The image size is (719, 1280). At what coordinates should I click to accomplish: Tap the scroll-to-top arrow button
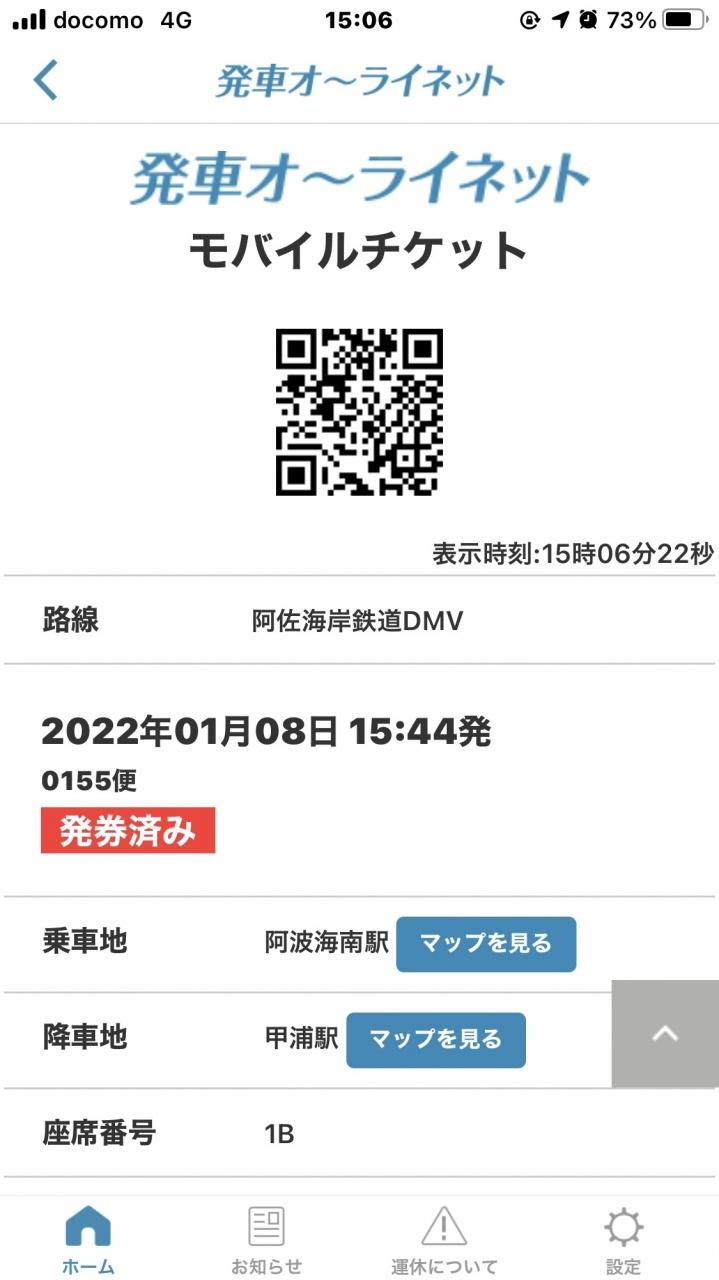[665, 1034]
